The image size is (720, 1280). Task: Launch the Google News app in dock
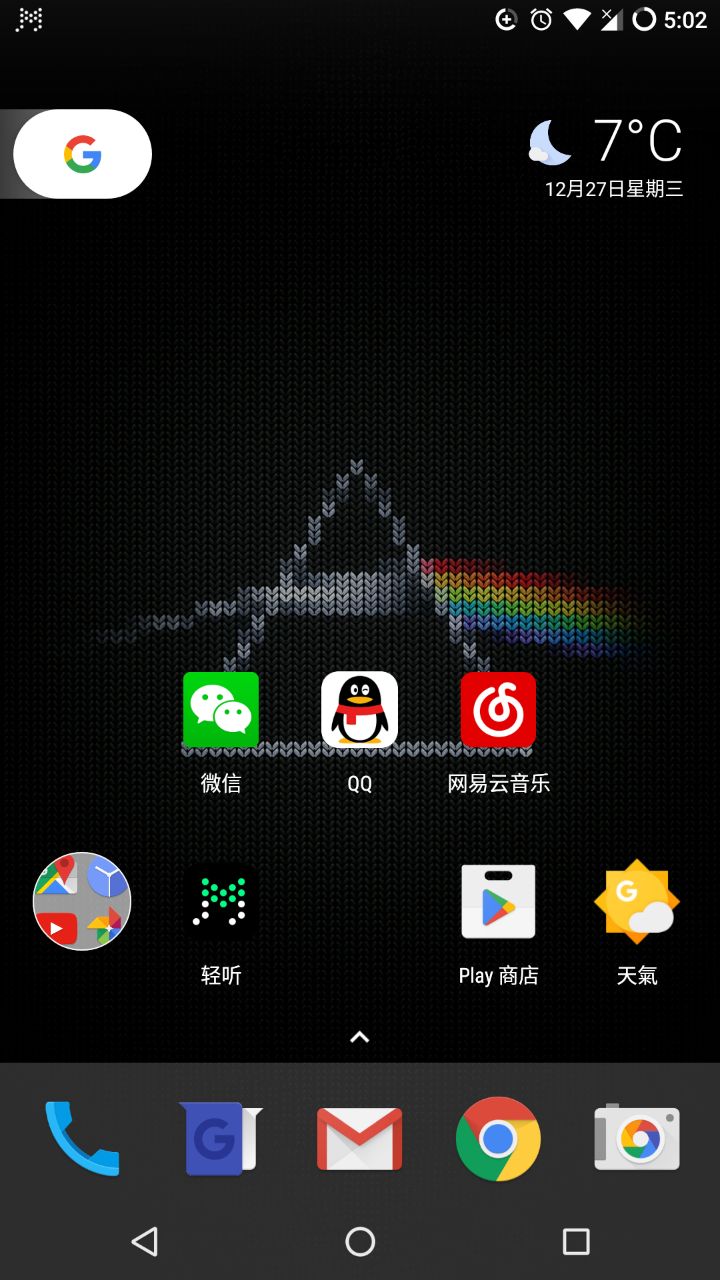pos(221,1138)
